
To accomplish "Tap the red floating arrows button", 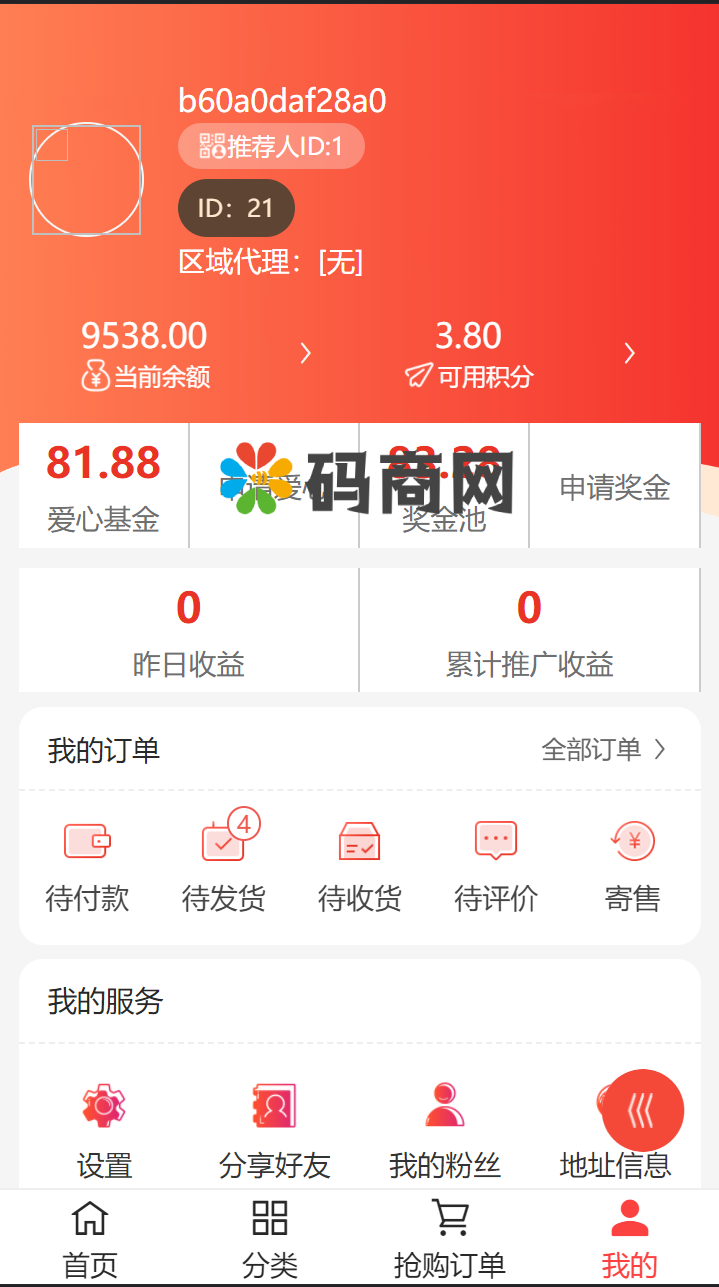I will click(642, 1110).
